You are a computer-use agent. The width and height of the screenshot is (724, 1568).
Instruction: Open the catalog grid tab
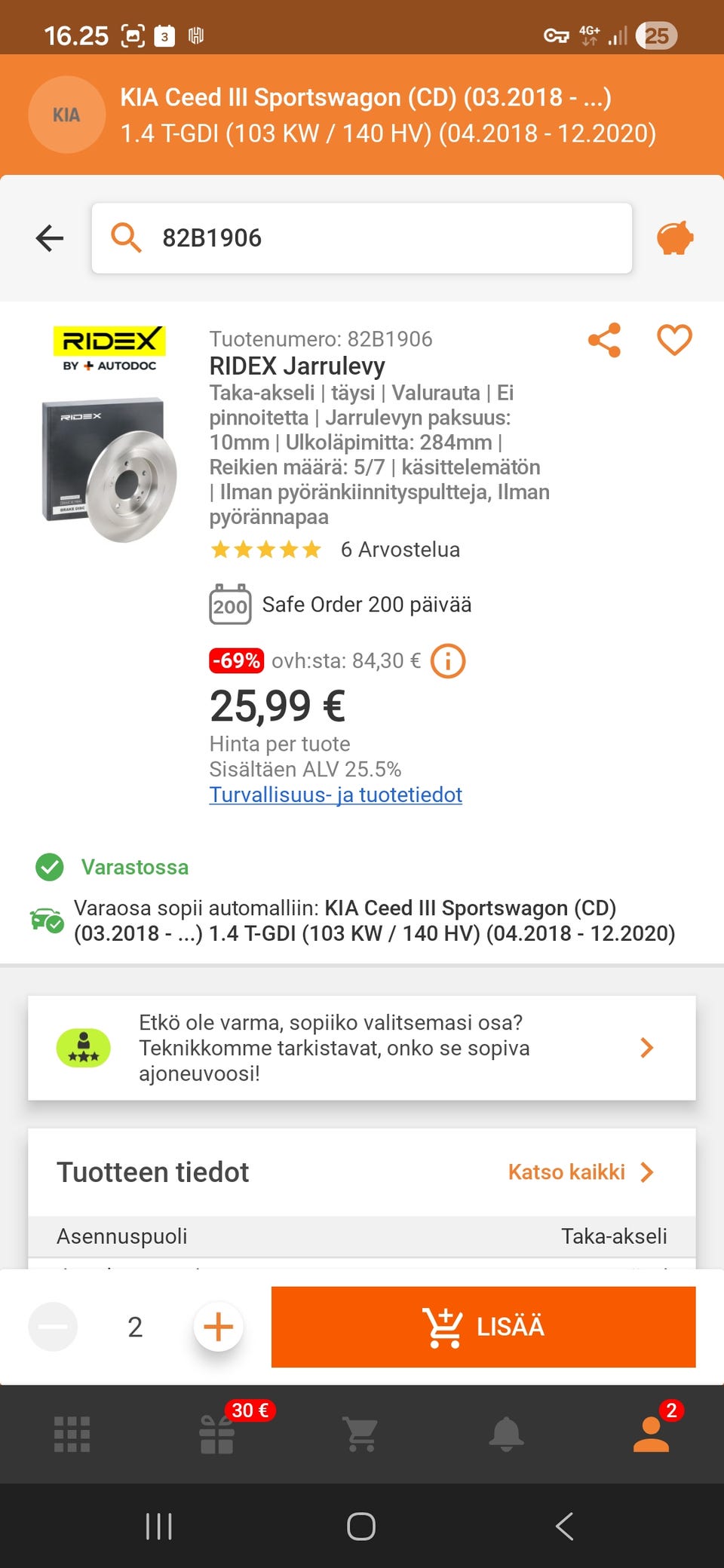[72, 1434]
